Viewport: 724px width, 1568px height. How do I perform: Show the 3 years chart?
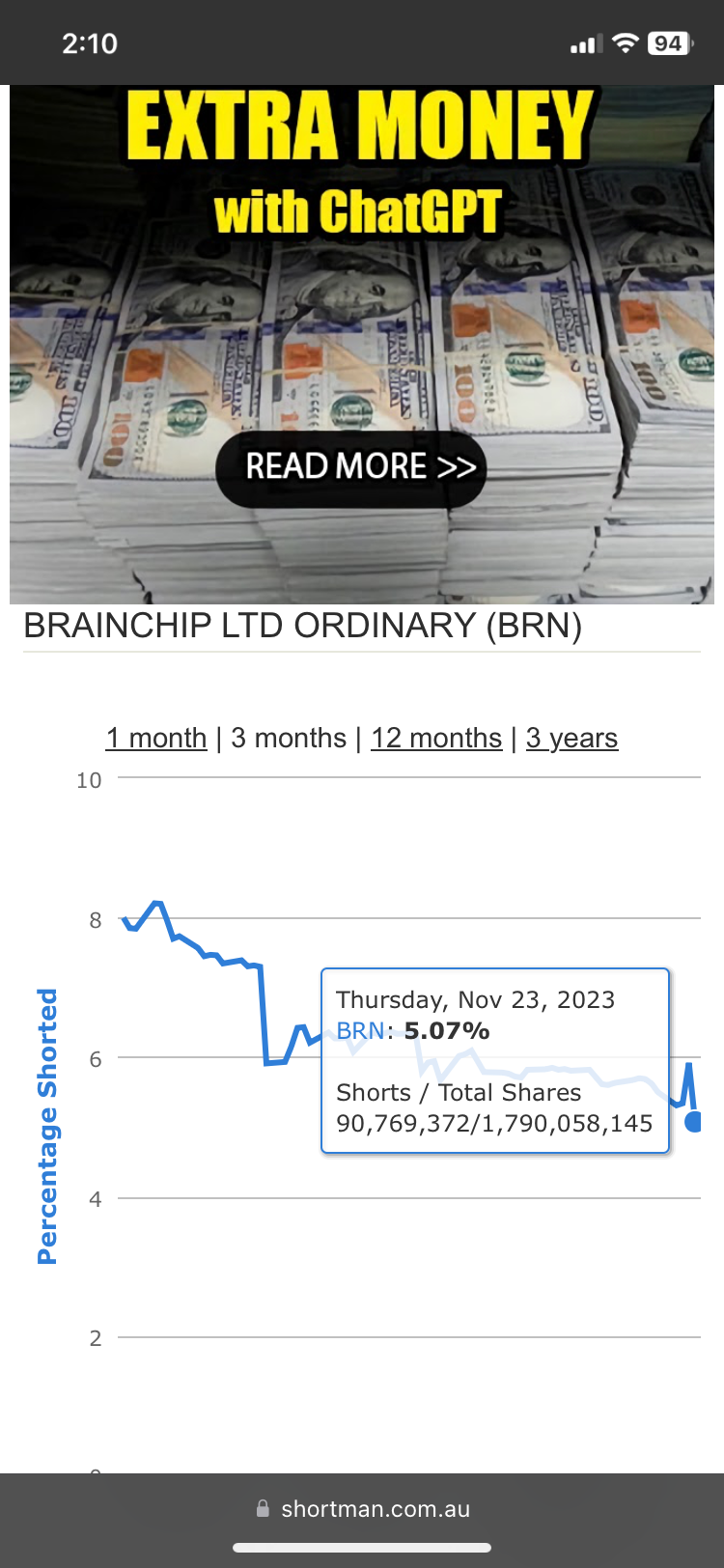coord(571,739)
